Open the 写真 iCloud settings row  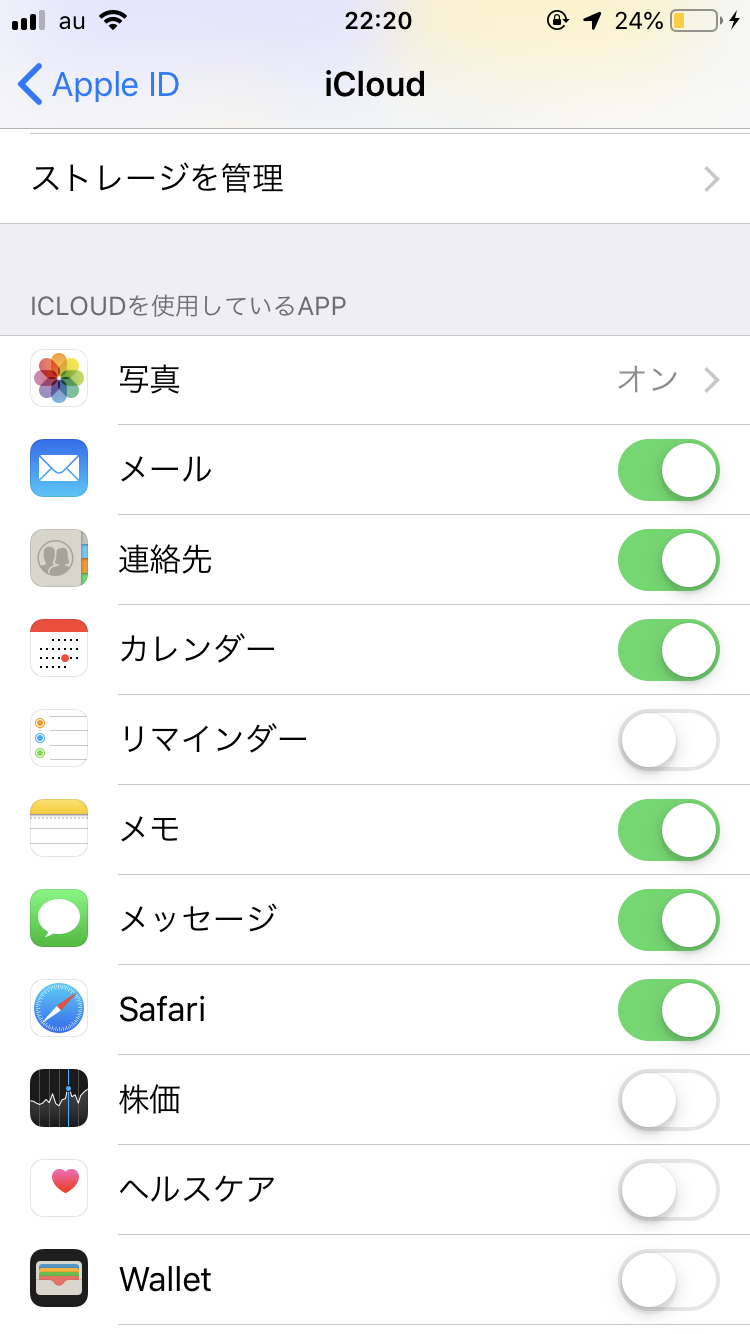(375, 380)
